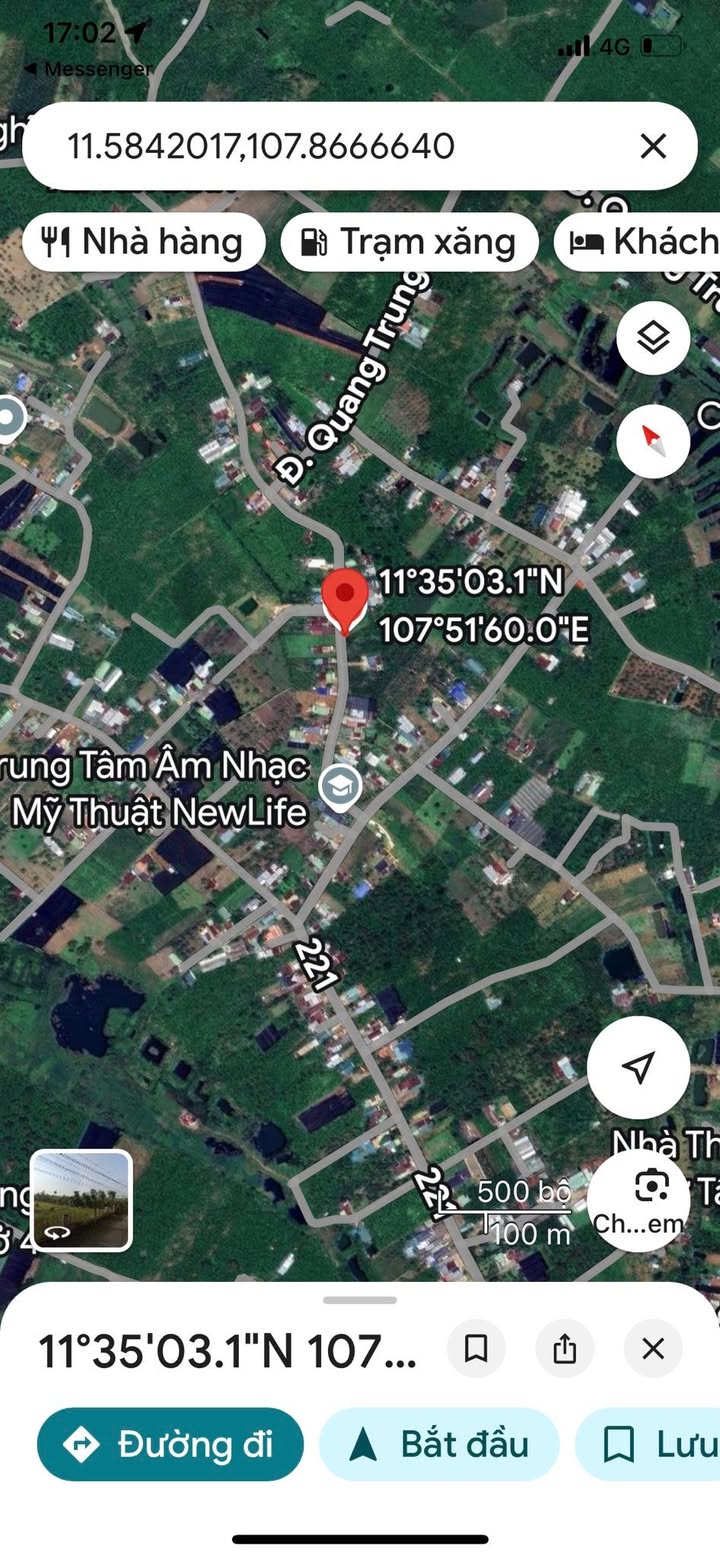Share this location
The width and height of the screenshot is (720, 1559).
(x=565, y=1349)
